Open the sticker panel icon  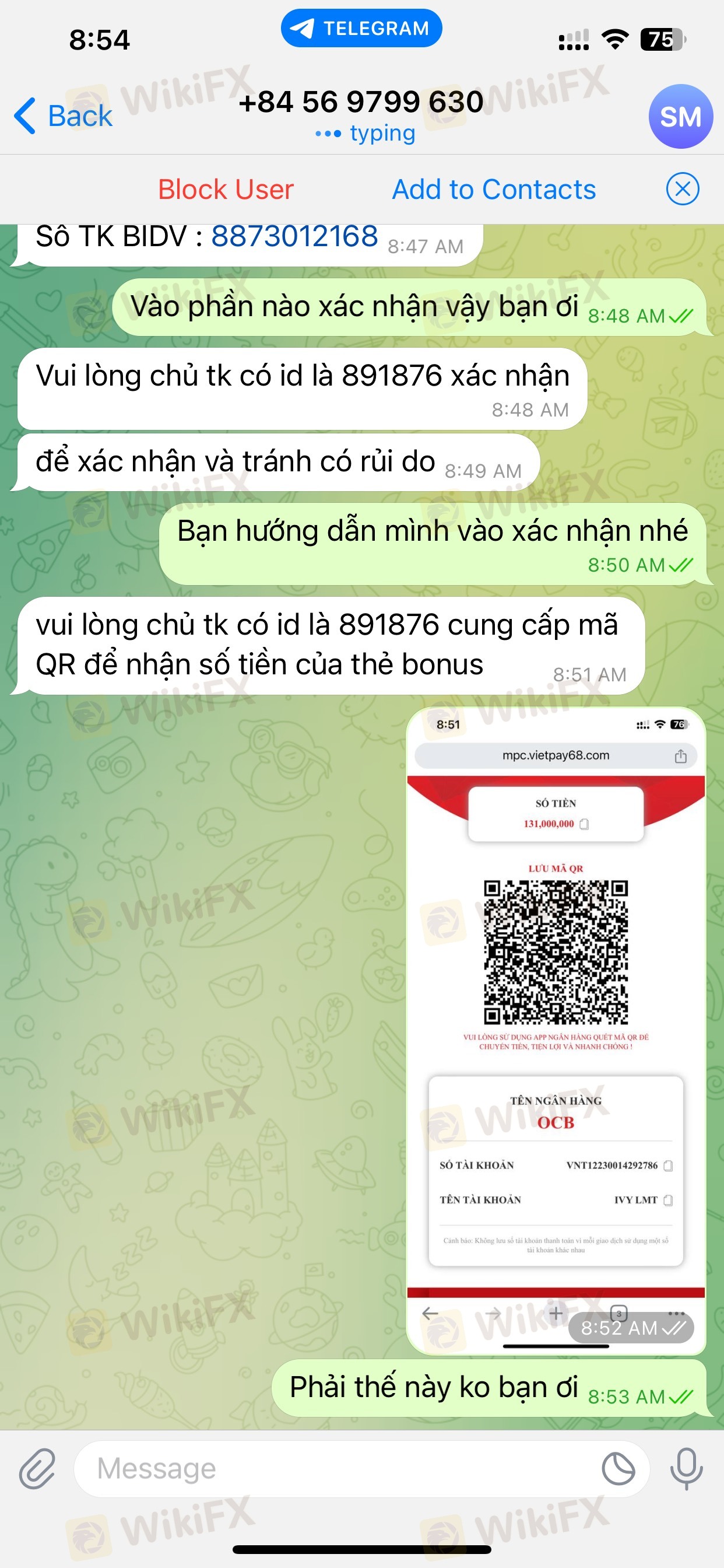click(618, 1468)
